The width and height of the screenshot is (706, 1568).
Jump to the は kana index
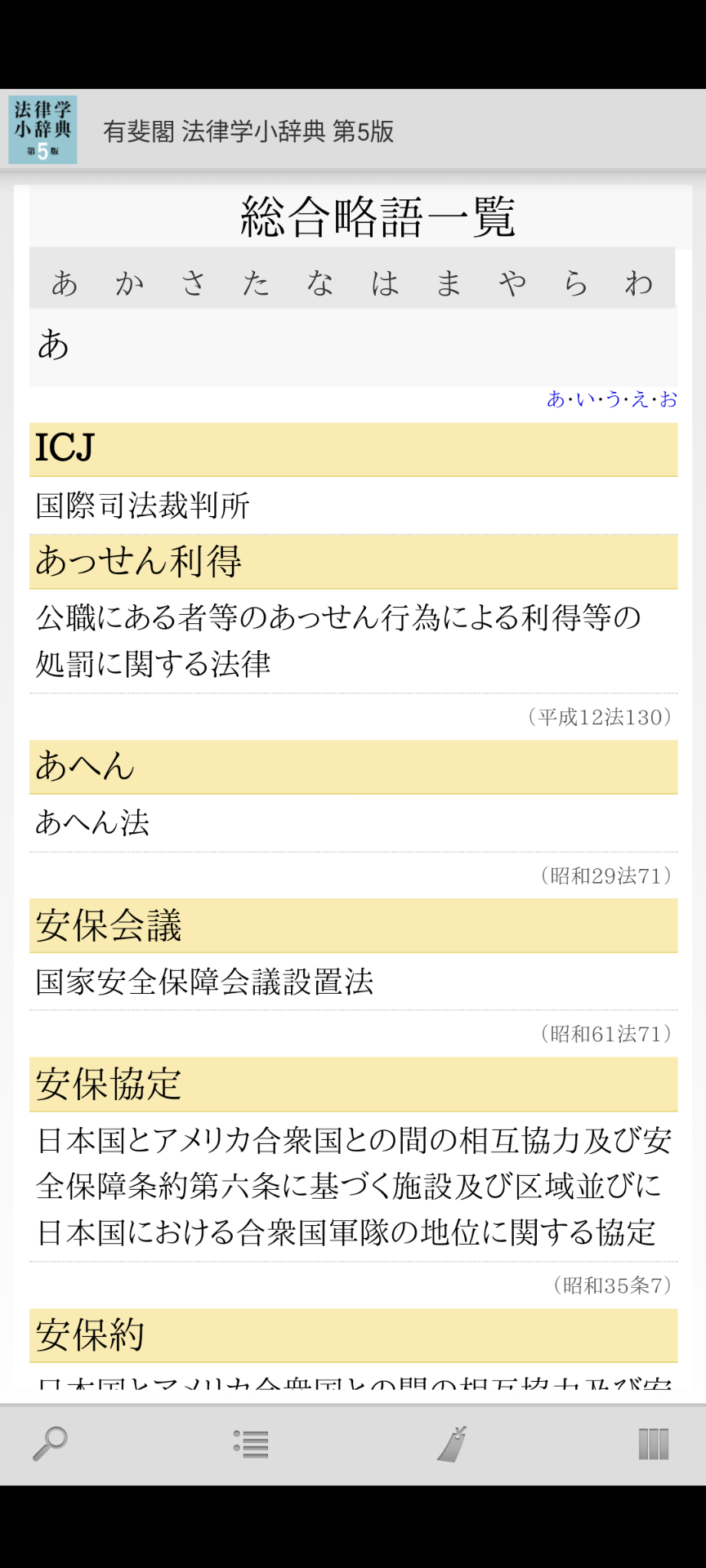tap(385, 283)
